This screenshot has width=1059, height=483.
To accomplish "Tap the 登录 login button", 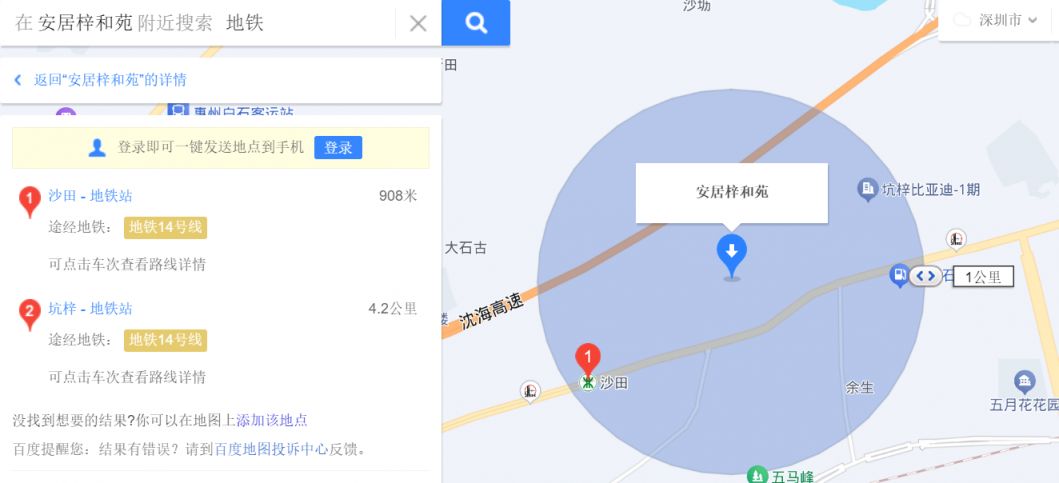I will pos(338,148).
